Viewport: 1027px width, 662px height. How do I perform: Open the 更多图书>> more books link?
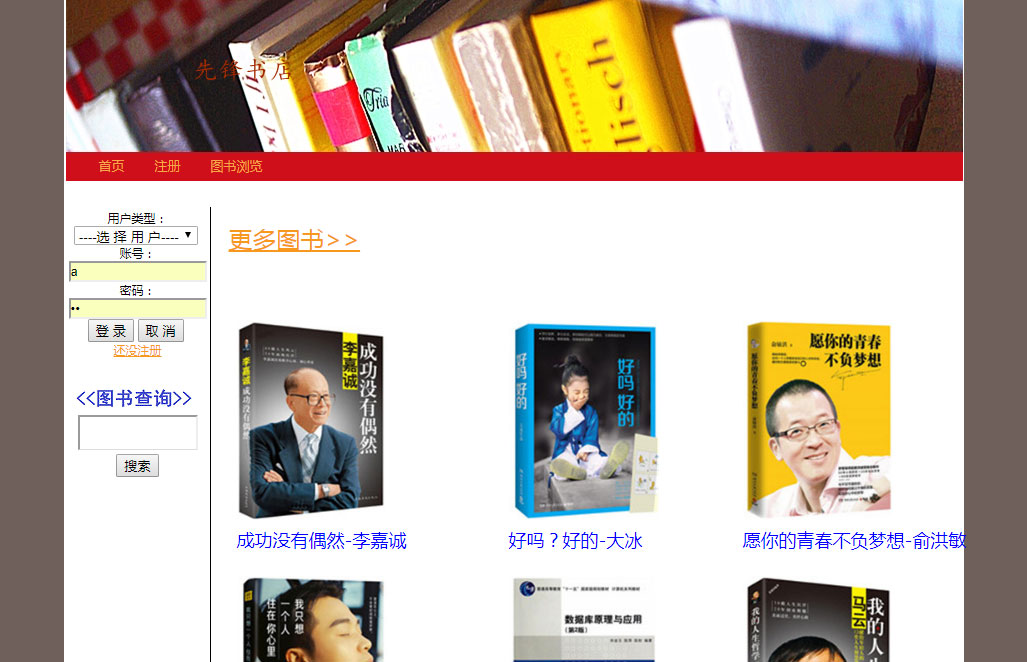click(294, 240)
